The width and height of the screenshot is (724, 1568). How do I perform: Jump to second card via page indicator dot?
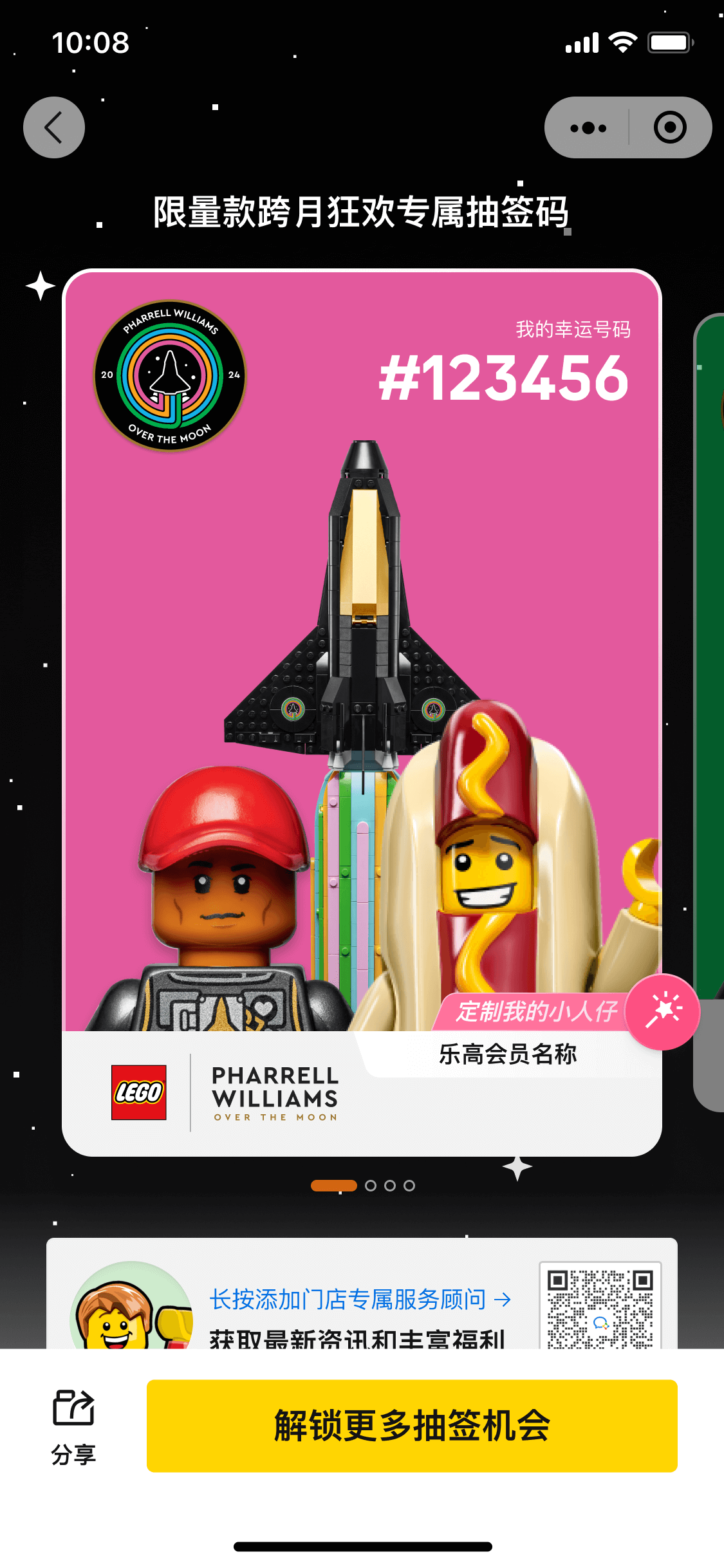(x=371, y=1186)
